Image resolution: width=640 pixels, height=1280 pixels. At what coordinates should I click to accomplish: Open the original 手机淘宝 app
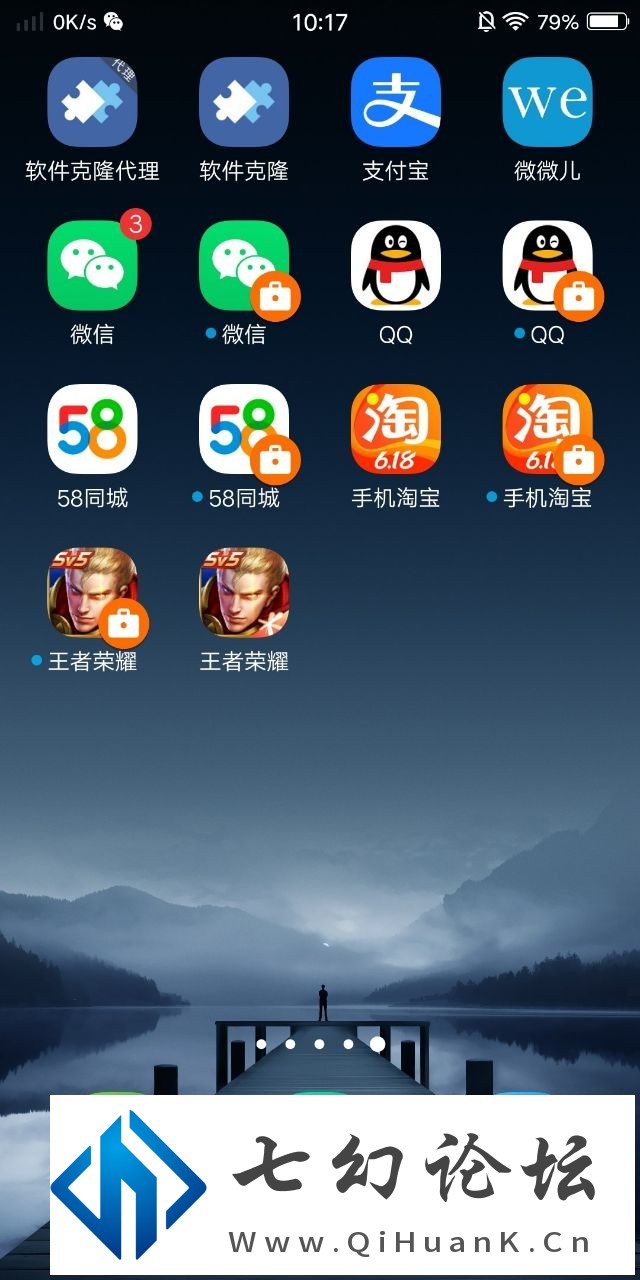pyautogui.click(x=396, y=429)
